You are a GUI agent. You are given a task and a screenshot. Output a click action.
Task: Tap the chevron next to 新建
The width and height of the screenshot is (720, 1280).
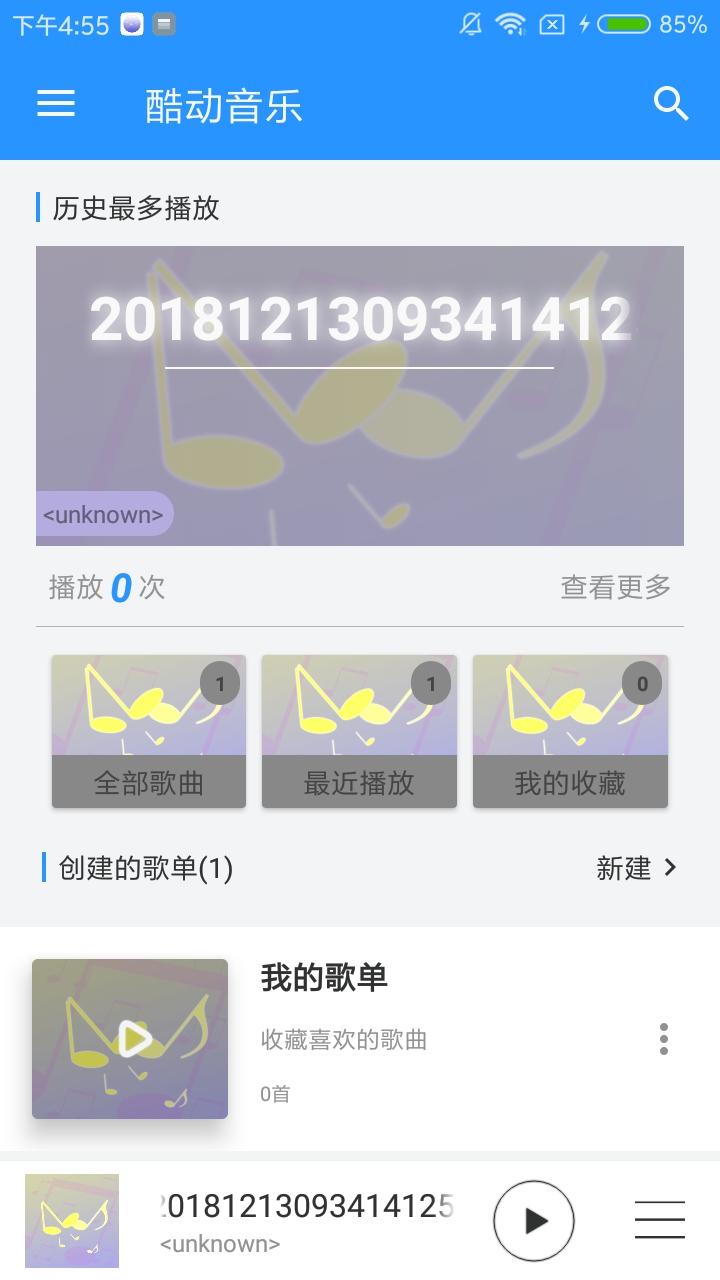(668, 869)
